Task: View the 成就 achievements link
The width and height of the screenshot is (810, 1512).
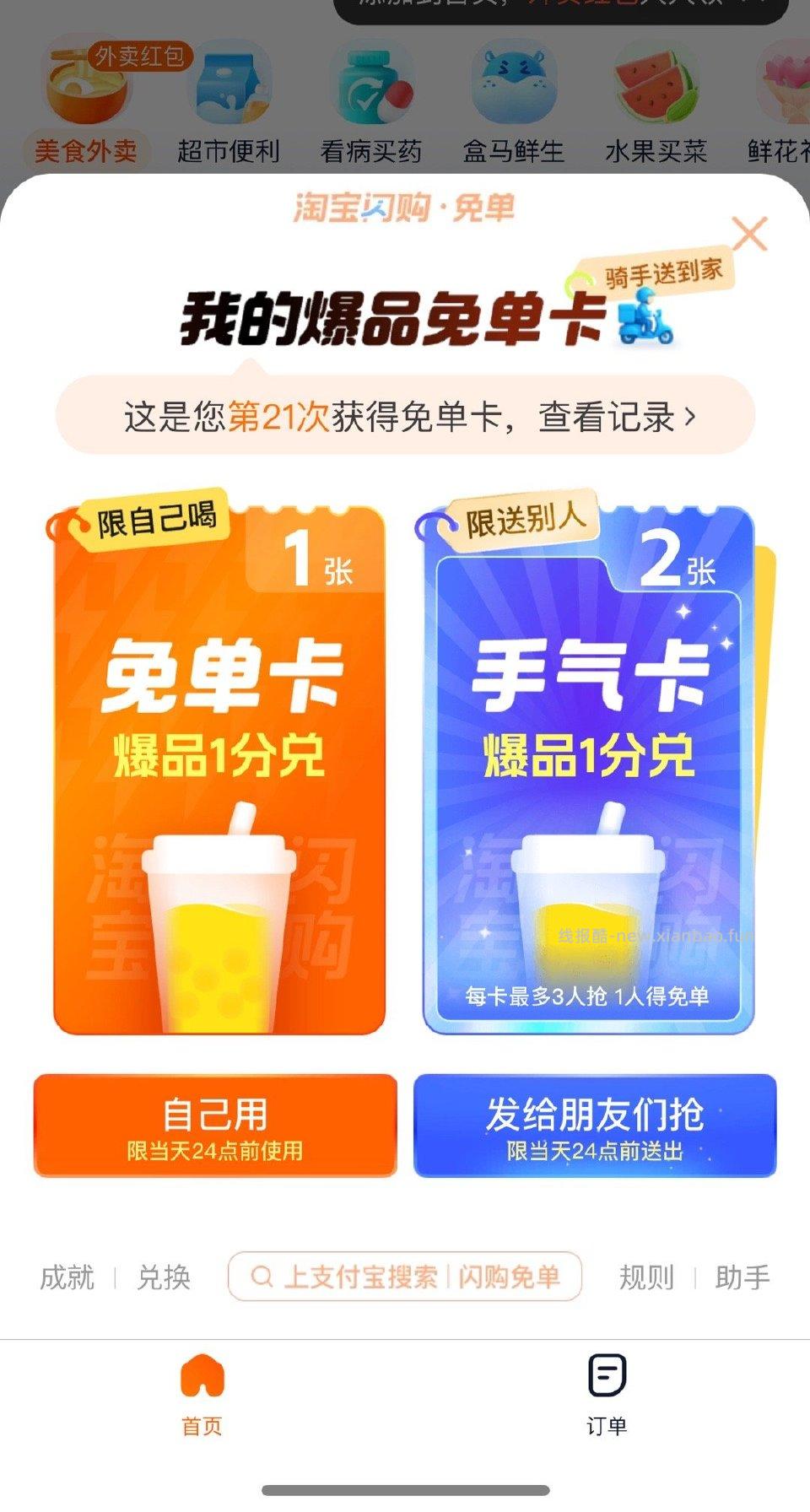Action: [67, 1279]
